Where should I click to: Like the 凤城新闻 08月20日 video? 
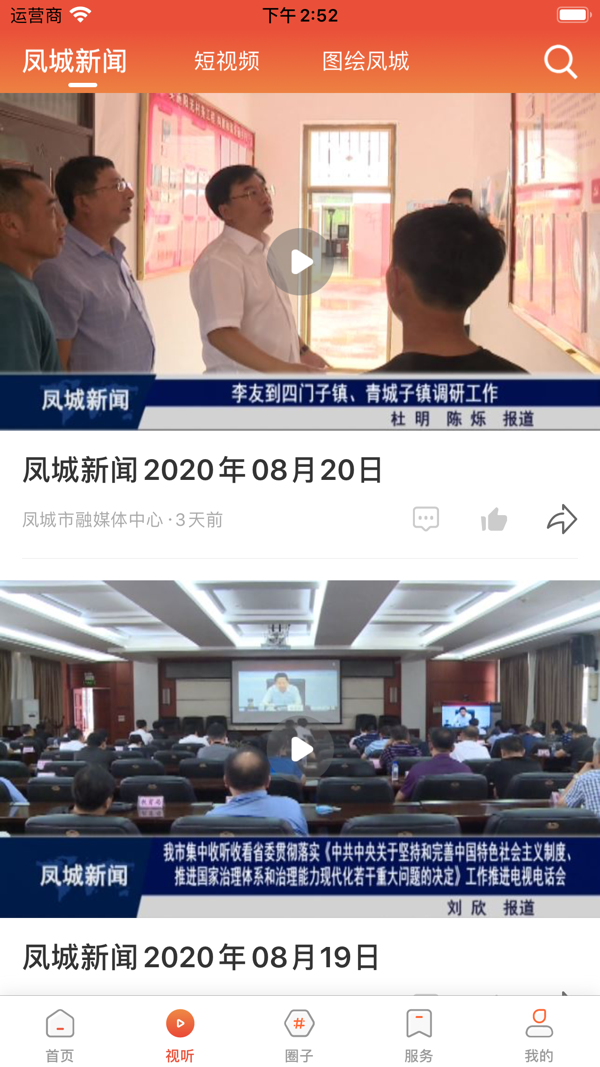[494, 519]
